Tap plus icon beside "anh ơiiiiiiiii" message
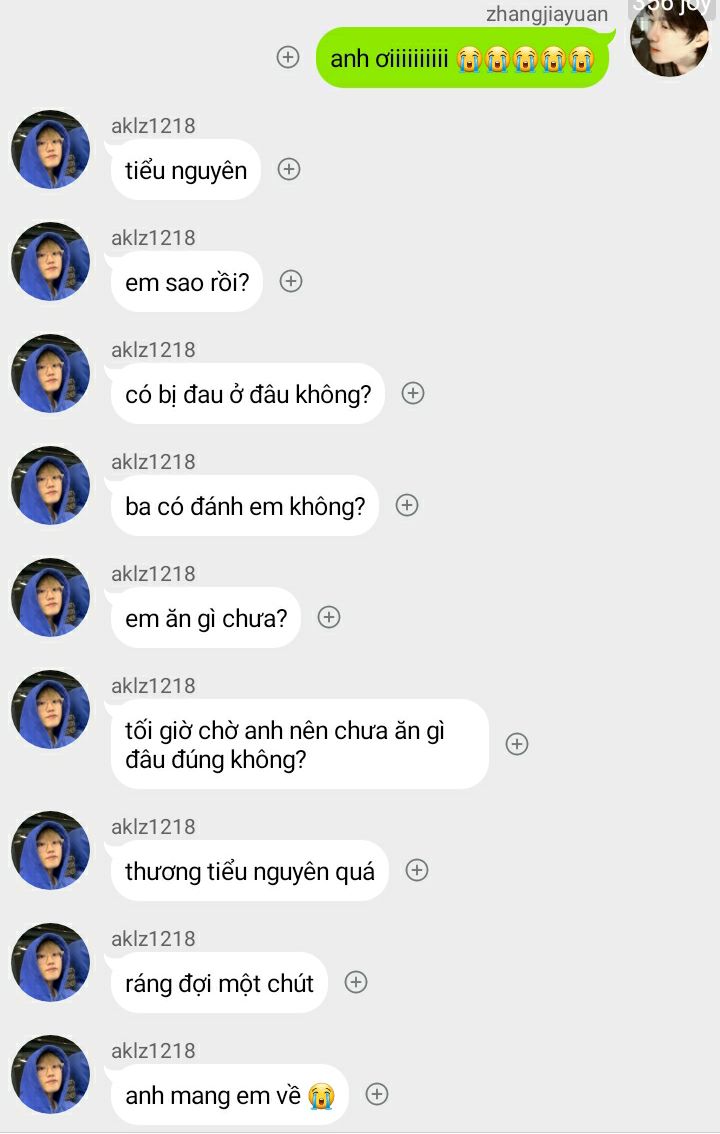Viewport: 720px width, 1134px height. pyautogui.click(x=288, y=58)
